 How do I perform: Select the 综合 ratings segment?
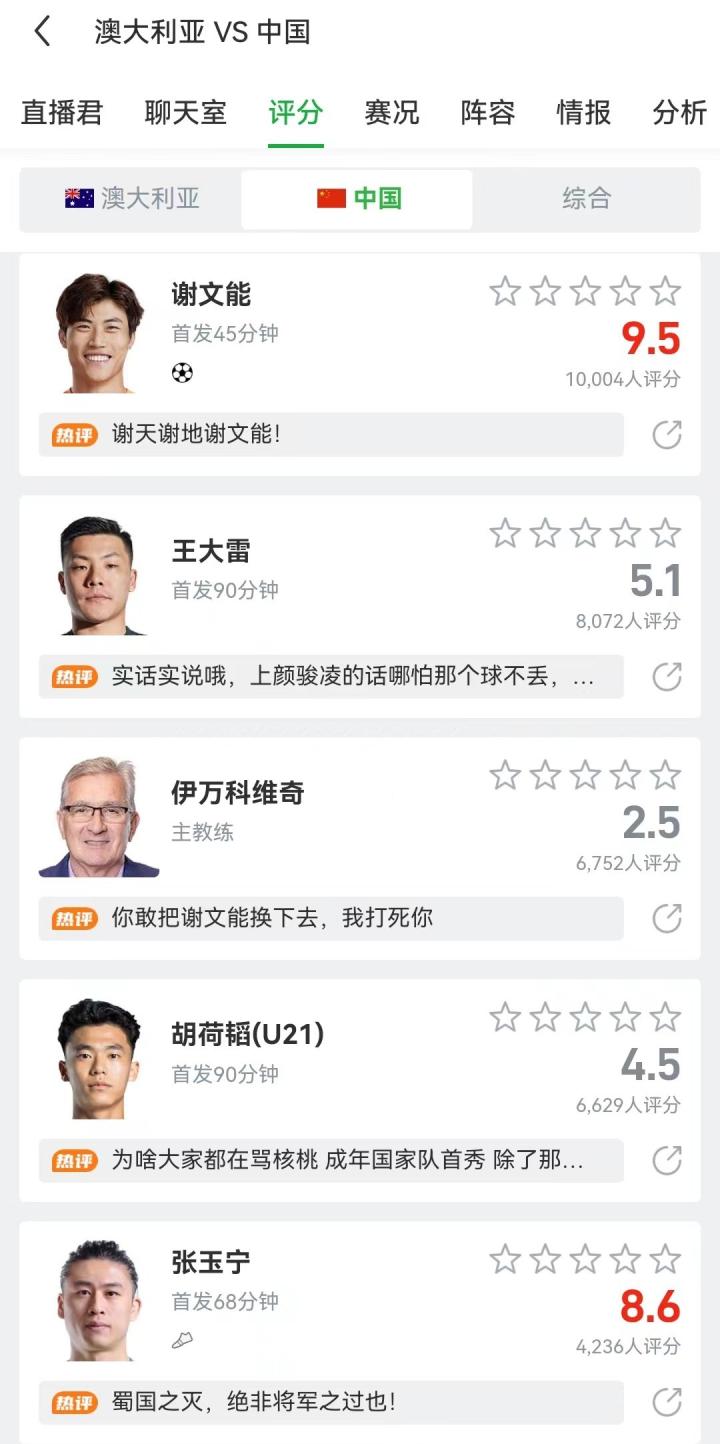point(586,199)
